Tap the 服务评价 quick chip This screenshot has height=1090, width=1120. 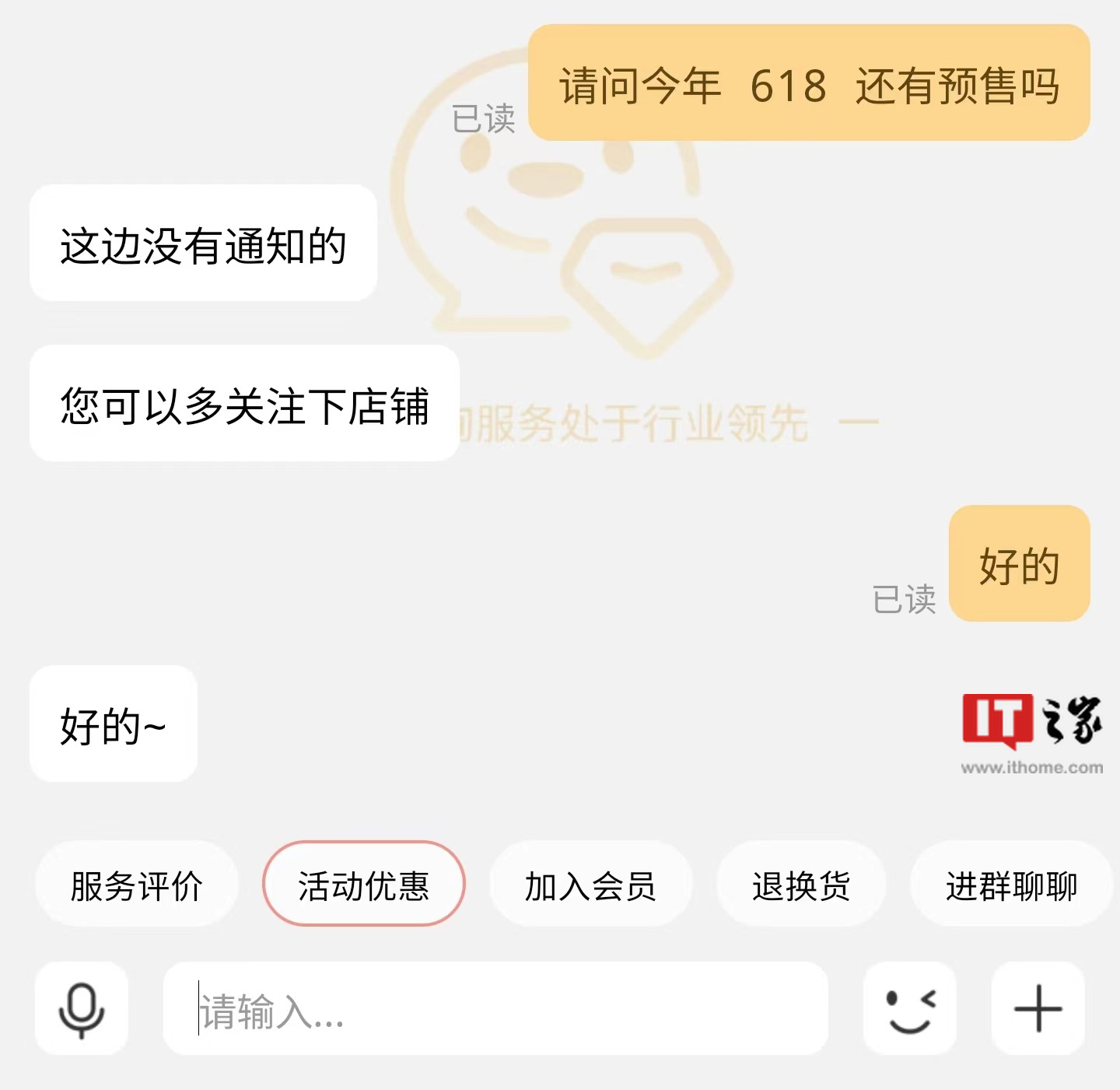pyautogui.click(x=136, y=885)
